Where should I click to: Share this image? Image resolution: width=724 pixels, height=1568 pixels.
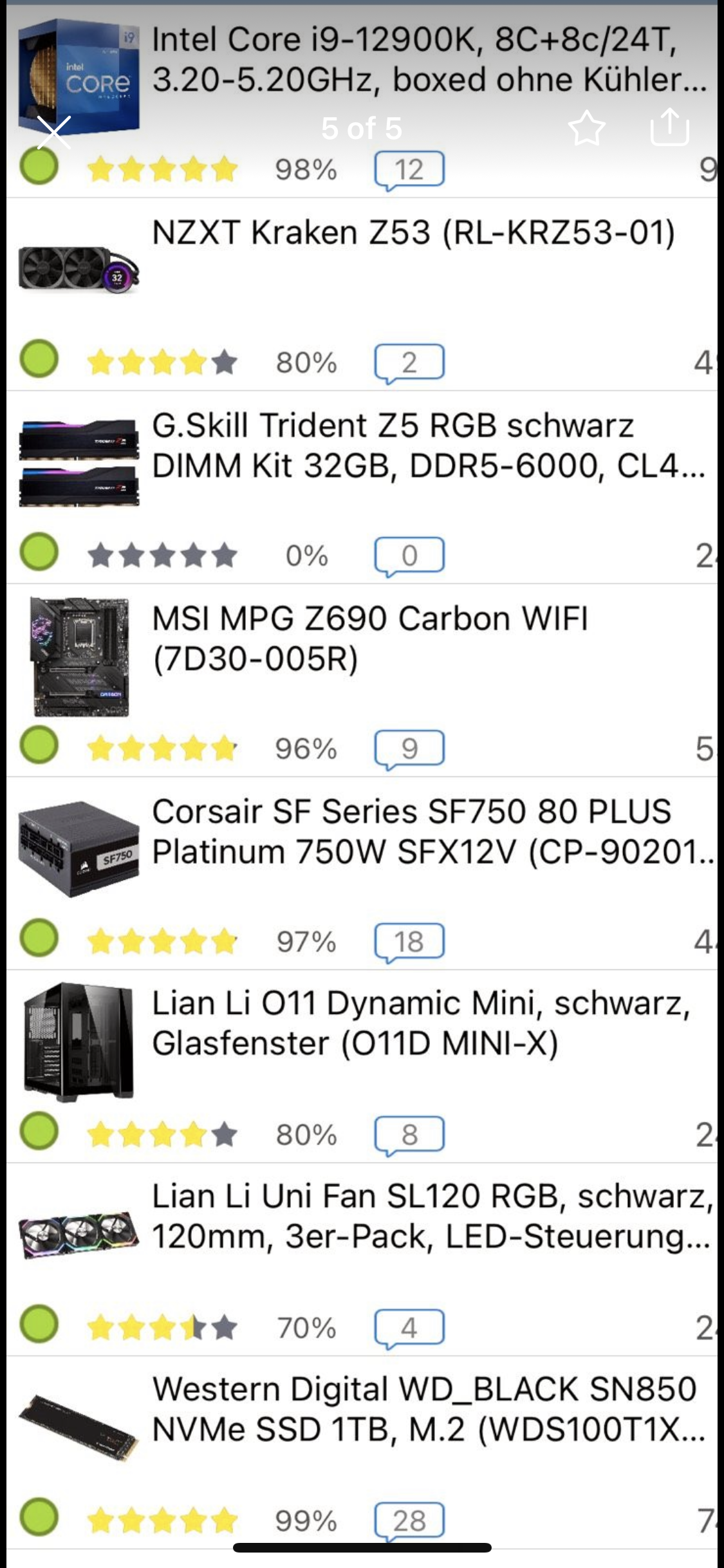click(x=670, y=126)
